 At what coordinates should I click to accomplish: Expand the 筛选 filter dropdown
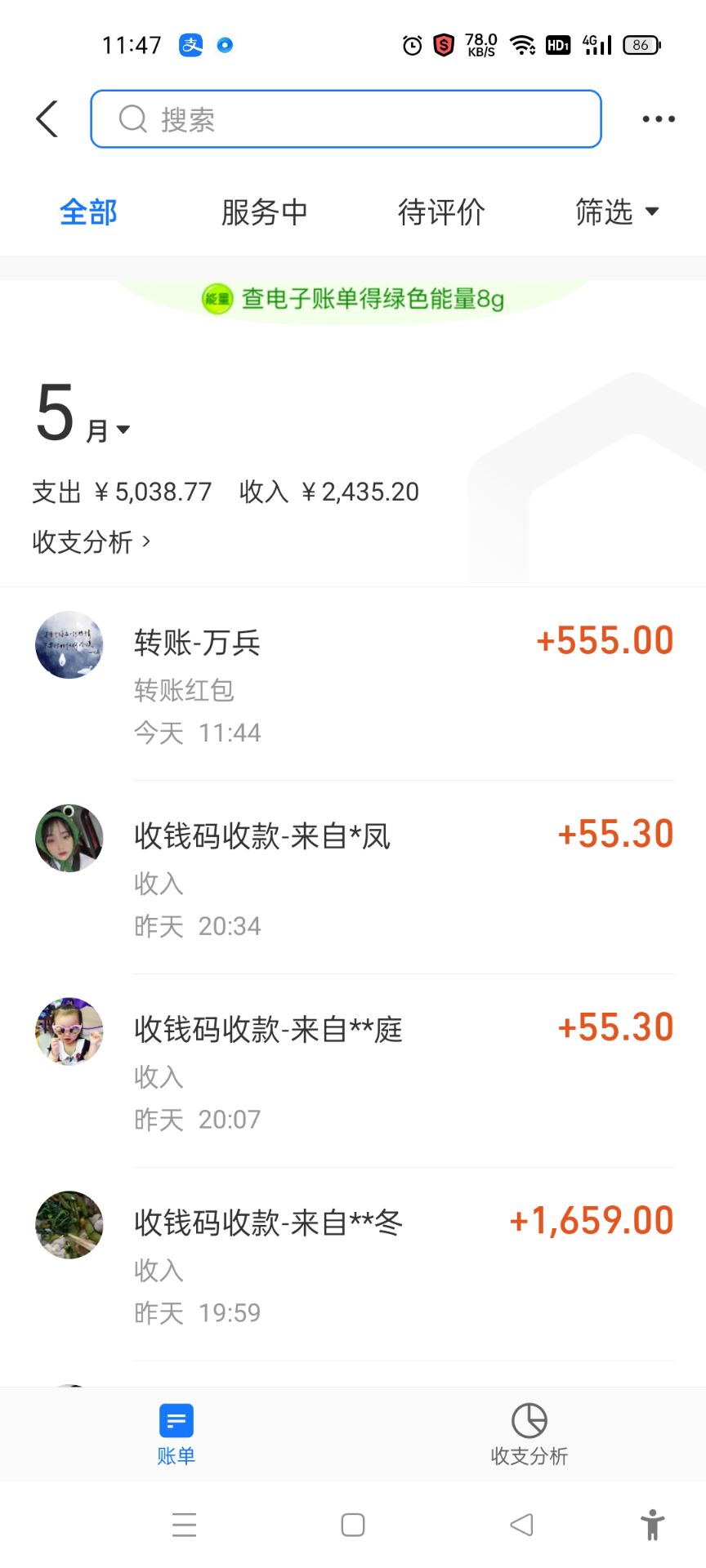click(617, 212)
